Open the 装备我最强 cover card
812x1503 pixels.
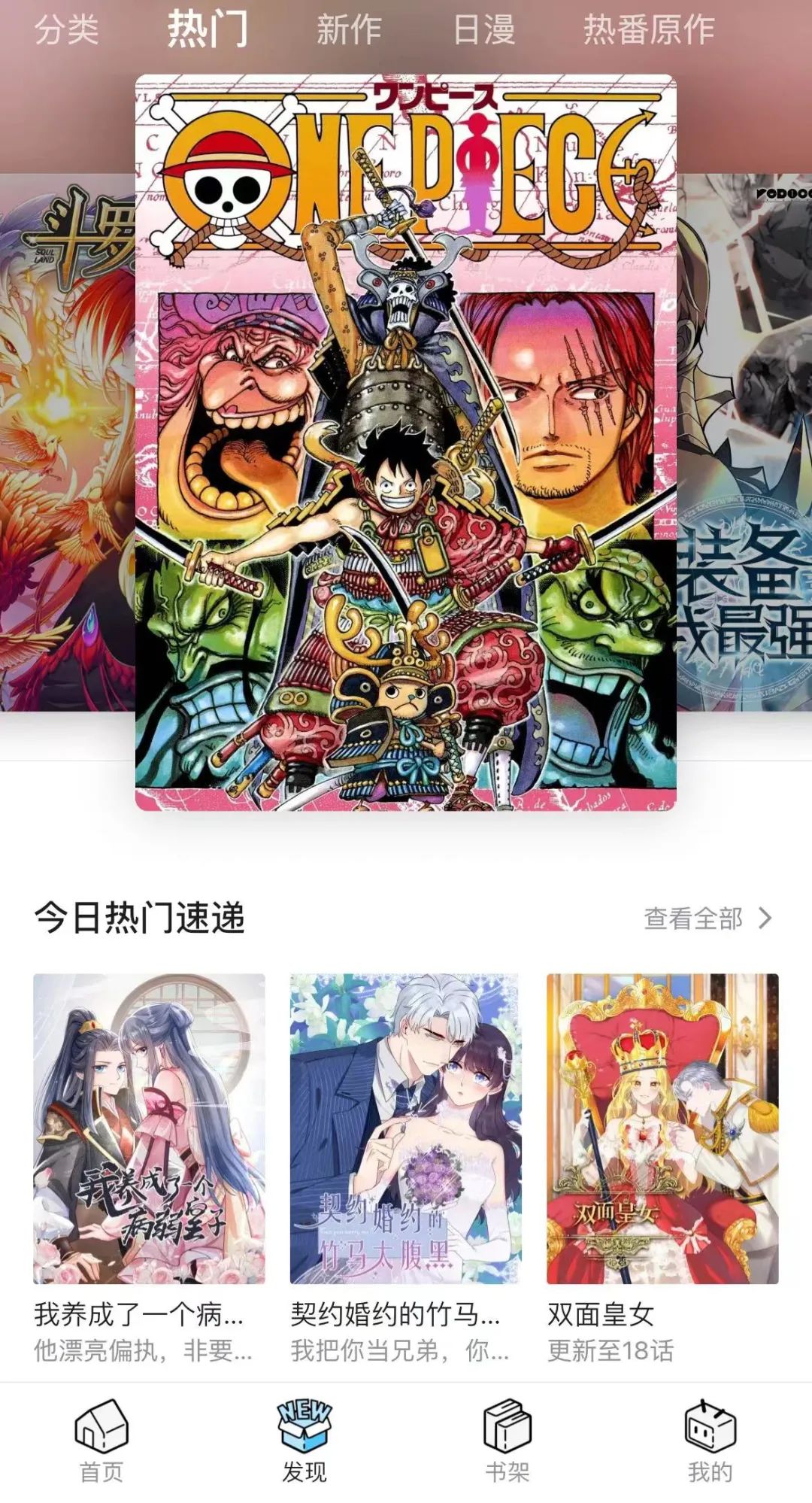click(x=744, y=442)
